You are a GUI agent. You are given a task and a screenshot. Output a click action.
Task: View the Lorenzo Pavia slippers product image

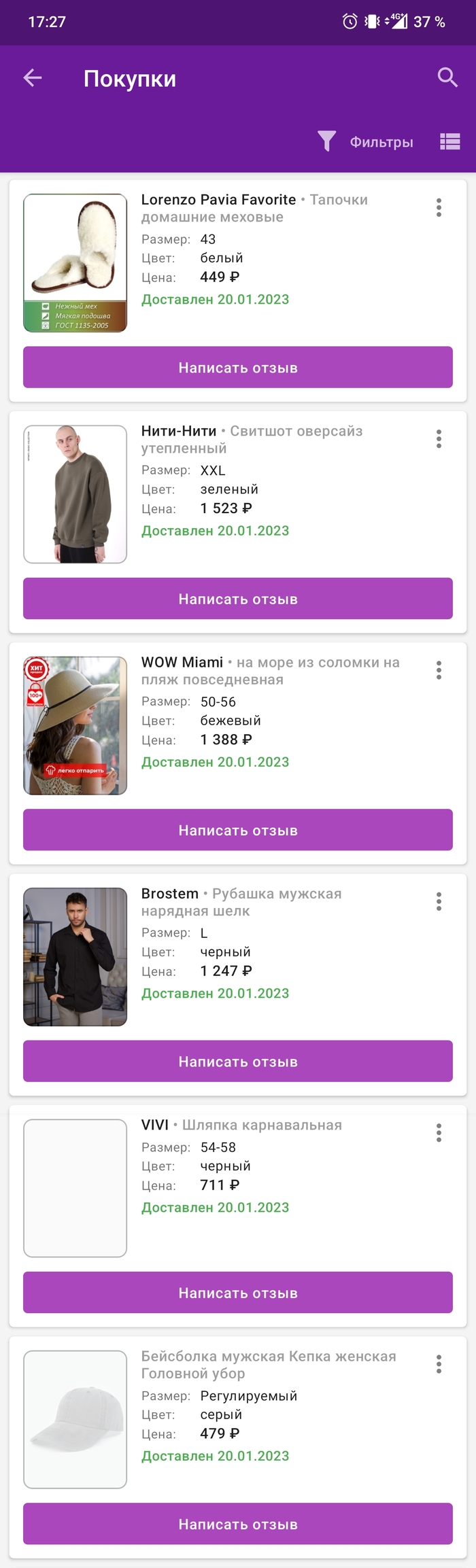click(x=75, y=263)
